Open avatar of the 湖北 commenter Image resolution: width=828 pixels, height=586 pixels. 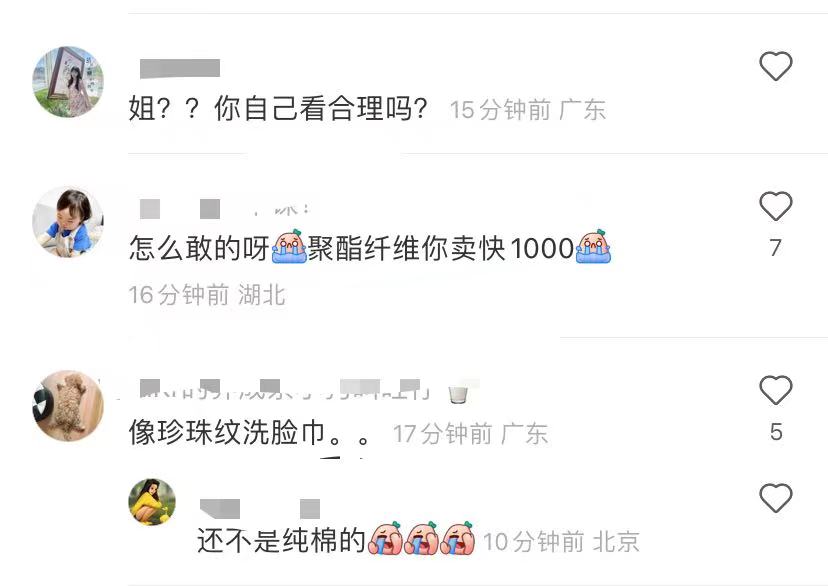coord(68,221)
